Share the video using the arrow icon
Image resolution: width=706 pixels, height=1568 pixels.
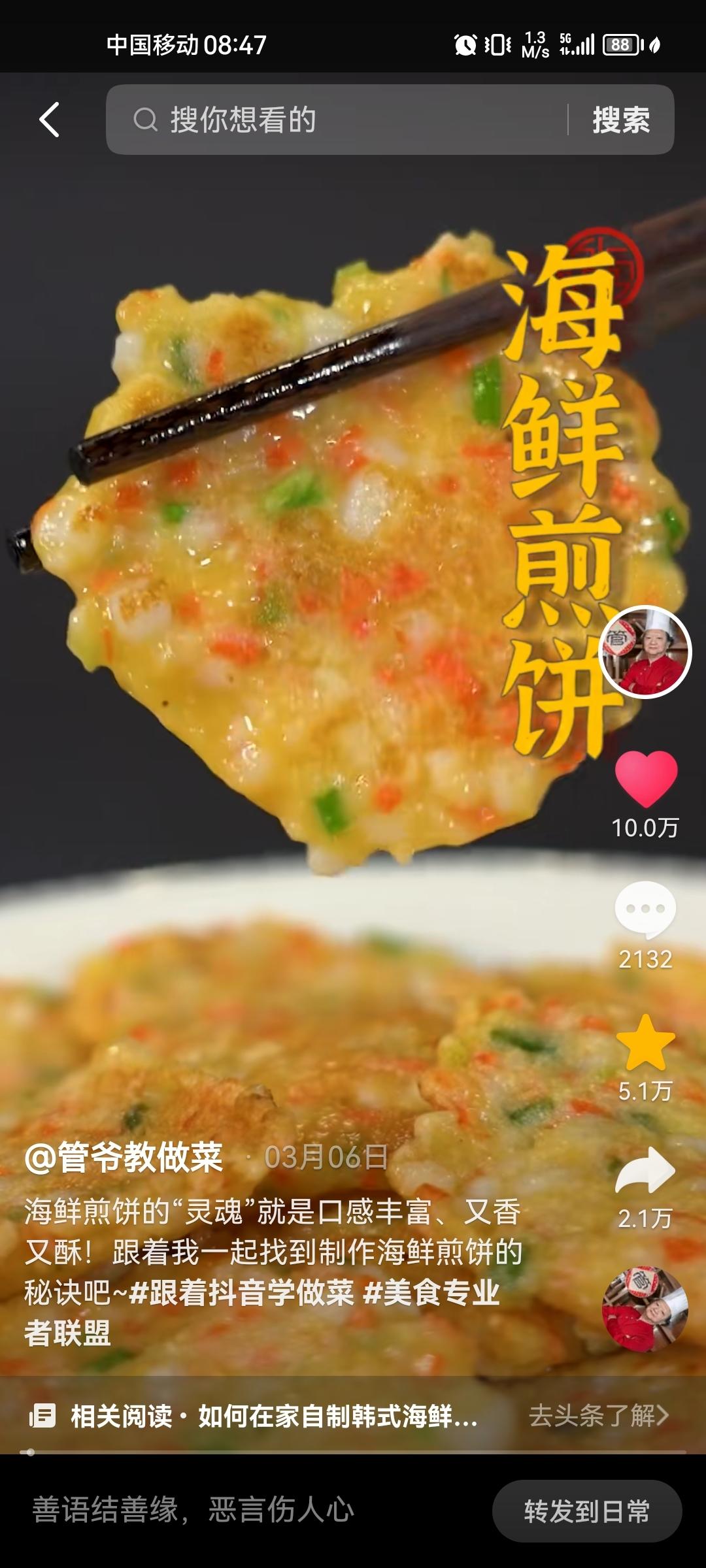pos(645,1171)
